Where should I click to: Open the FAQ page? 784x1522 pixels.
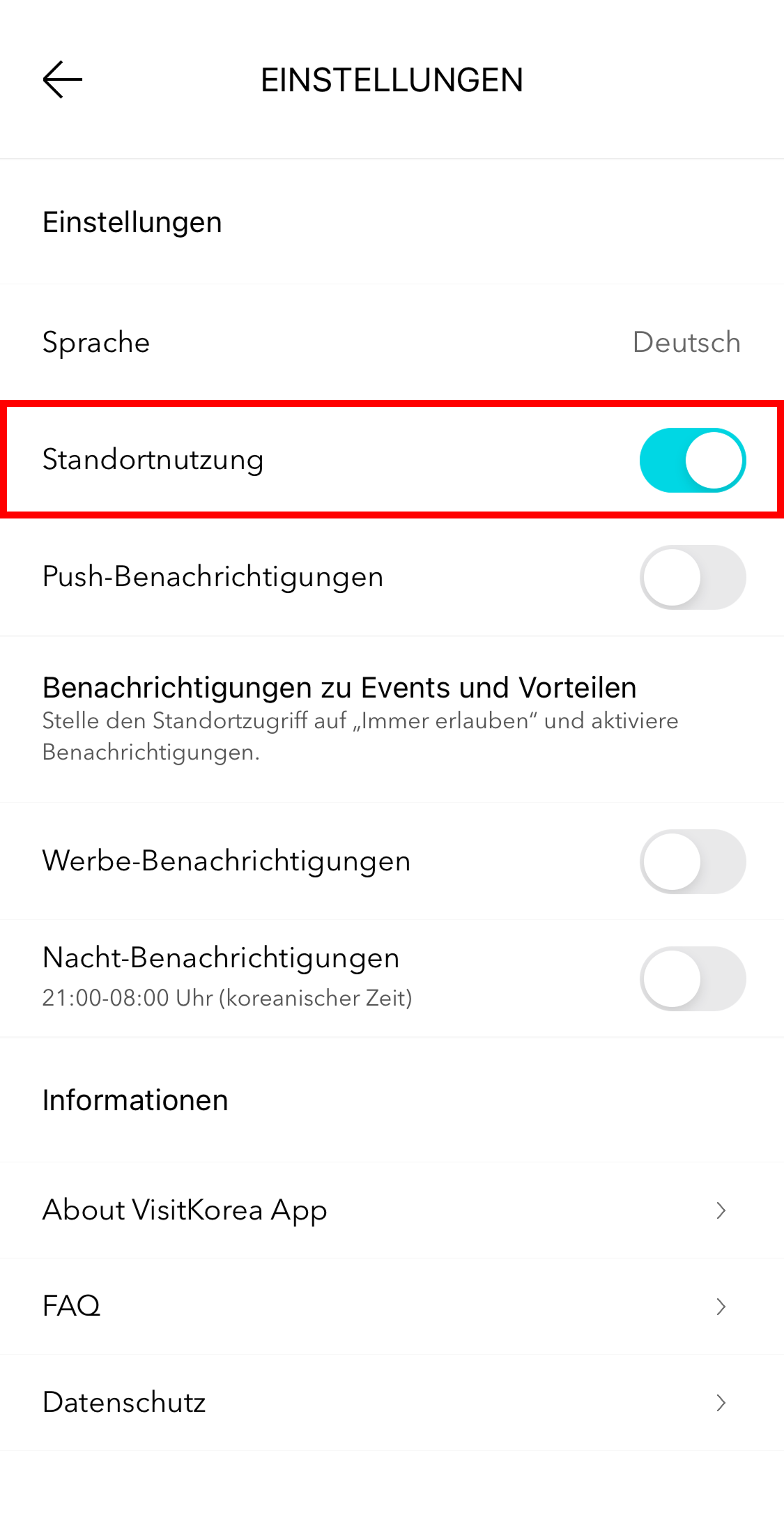pyautogui.click(x=392, y=1306)
